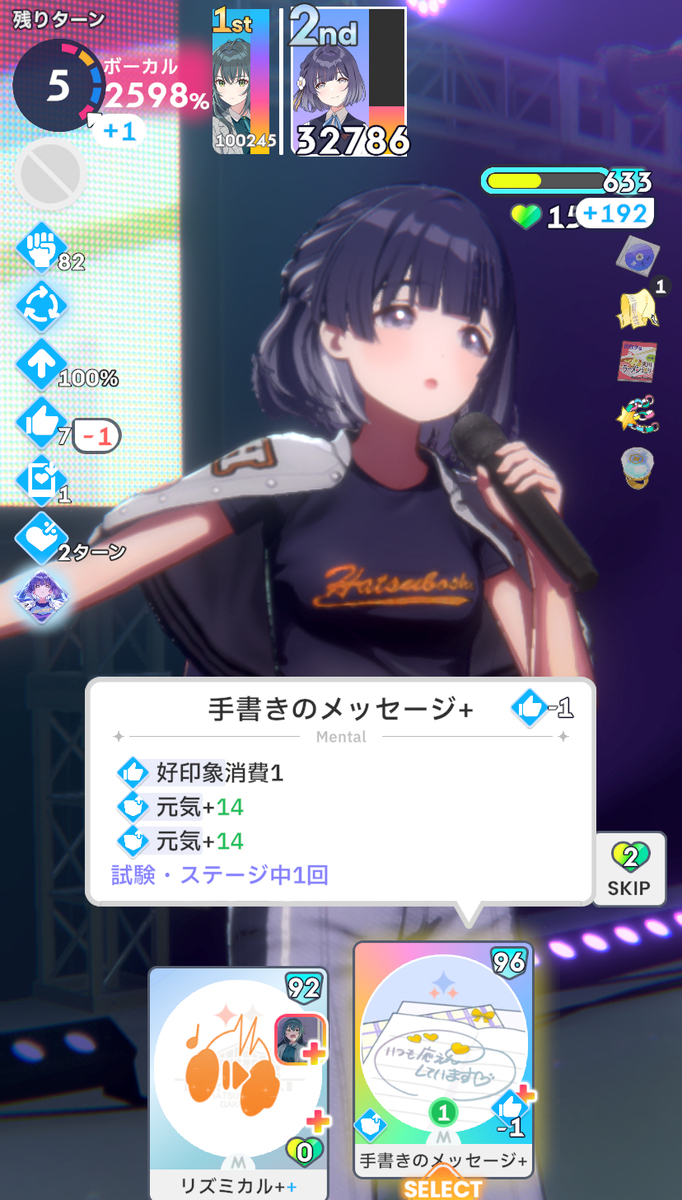Skip this turn with SKIP button
This screenshot has width=682, height=1200.
(629, 869)
